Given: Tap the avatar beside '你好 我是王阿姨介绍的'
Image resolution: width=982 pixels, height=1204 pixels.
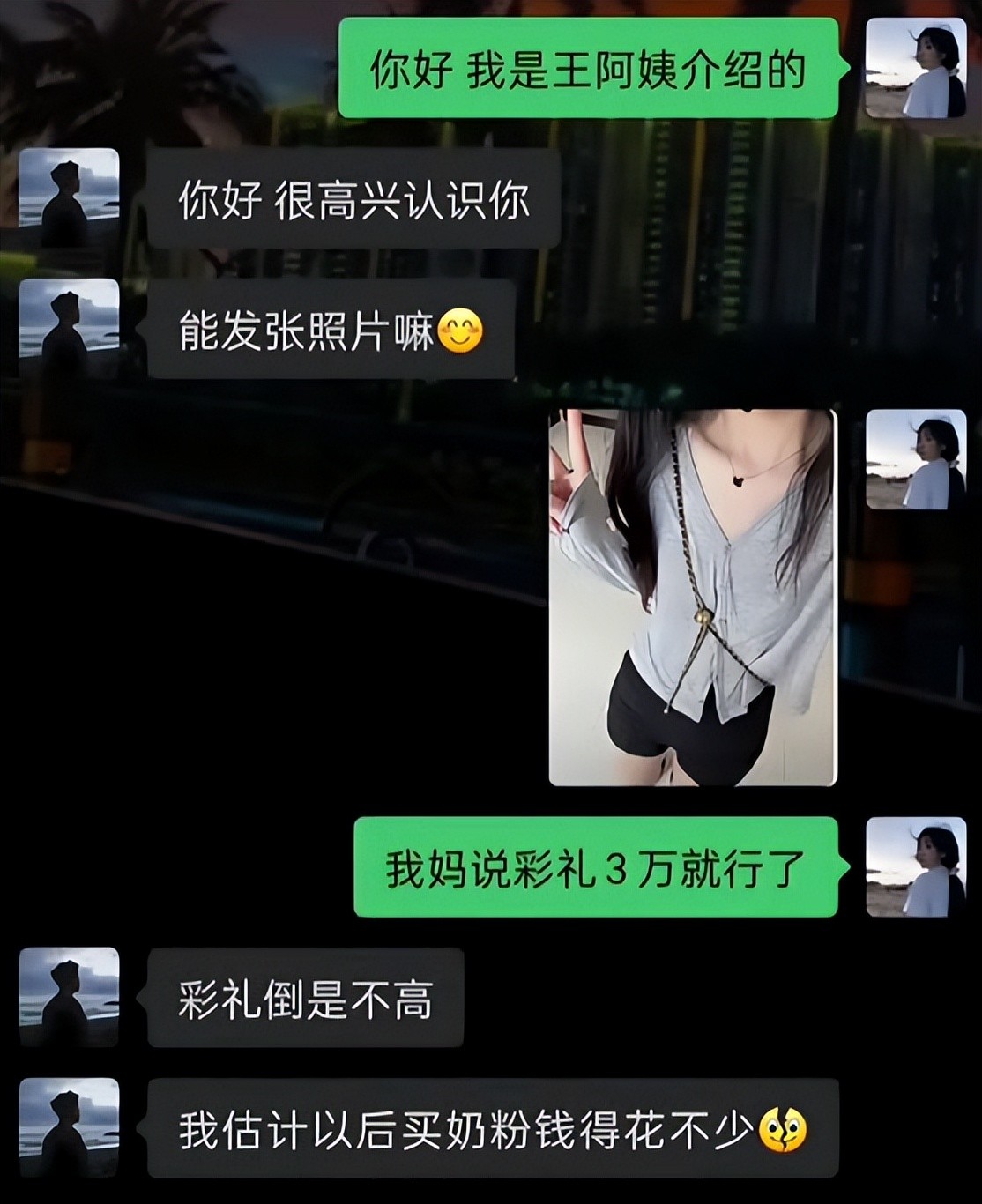Looking at the screenshot, I should (916, 68).
